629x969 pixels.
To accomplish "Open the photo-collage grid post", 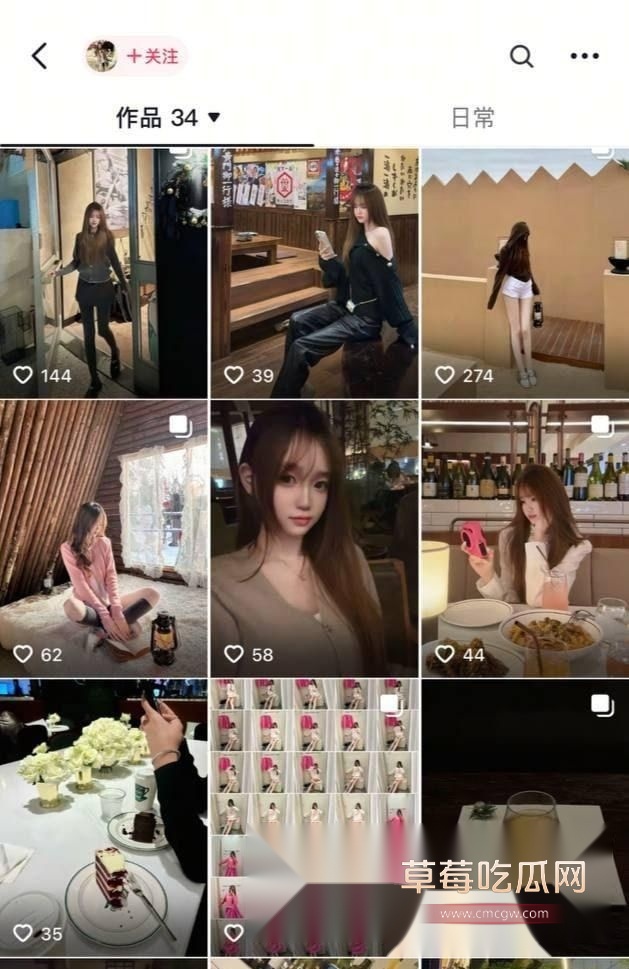I will [314, 800].
